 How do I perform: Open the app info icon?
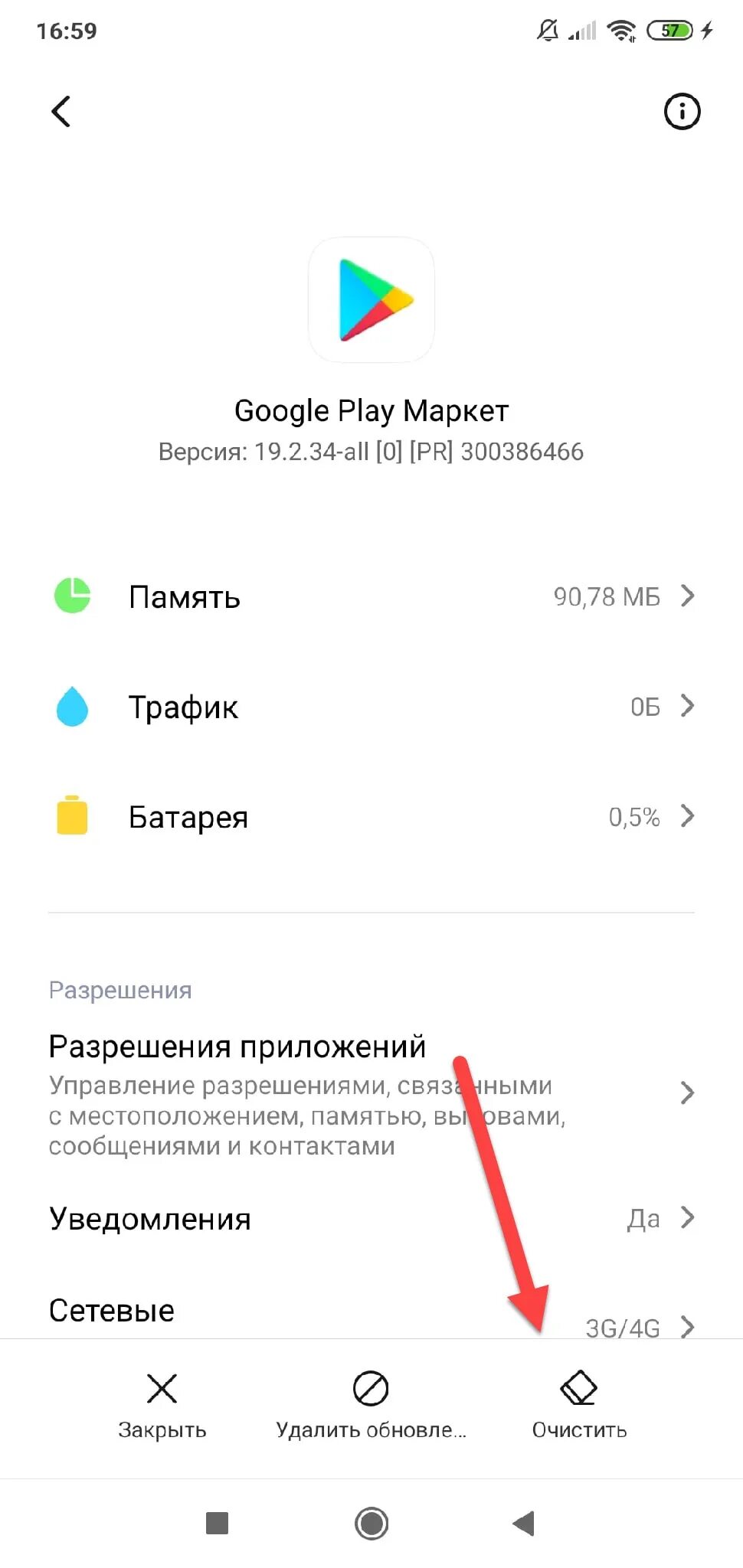pos(682,112)
